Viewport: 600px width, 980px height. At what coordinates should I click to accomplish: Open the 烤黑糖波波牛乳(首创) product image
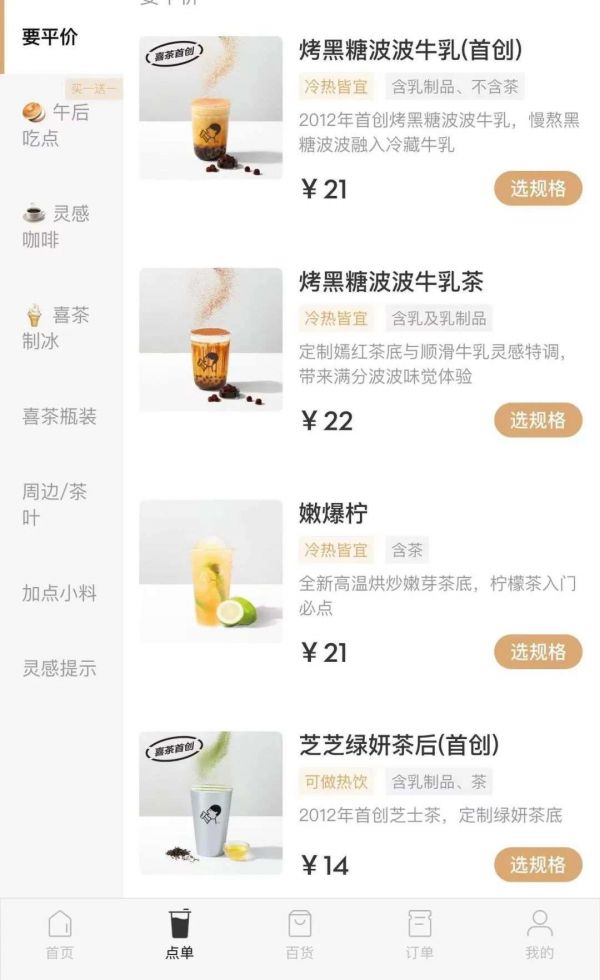(x=211, y=108)
